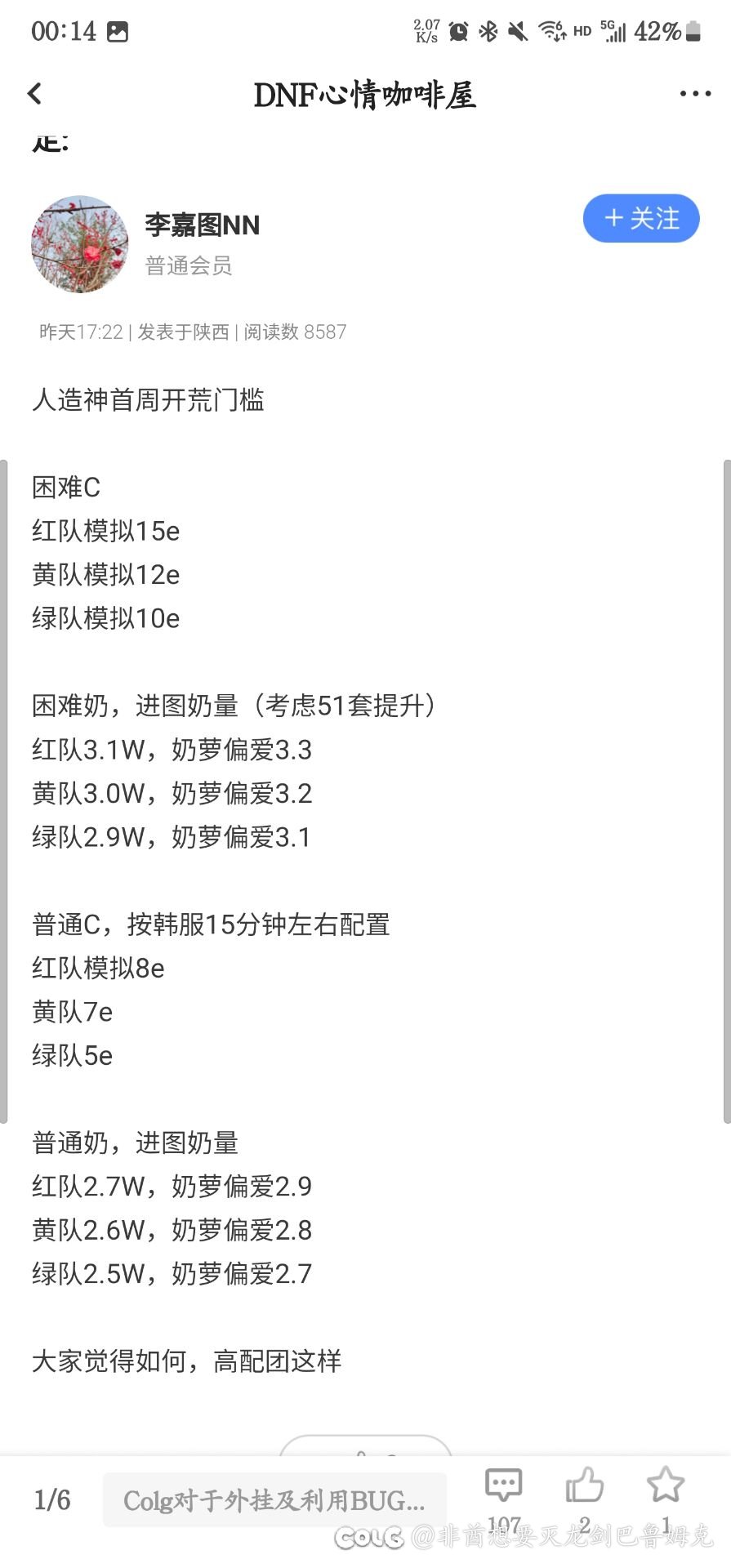Open the comments icon showing 107
731x1568 pixels.
coord(503,1485)
